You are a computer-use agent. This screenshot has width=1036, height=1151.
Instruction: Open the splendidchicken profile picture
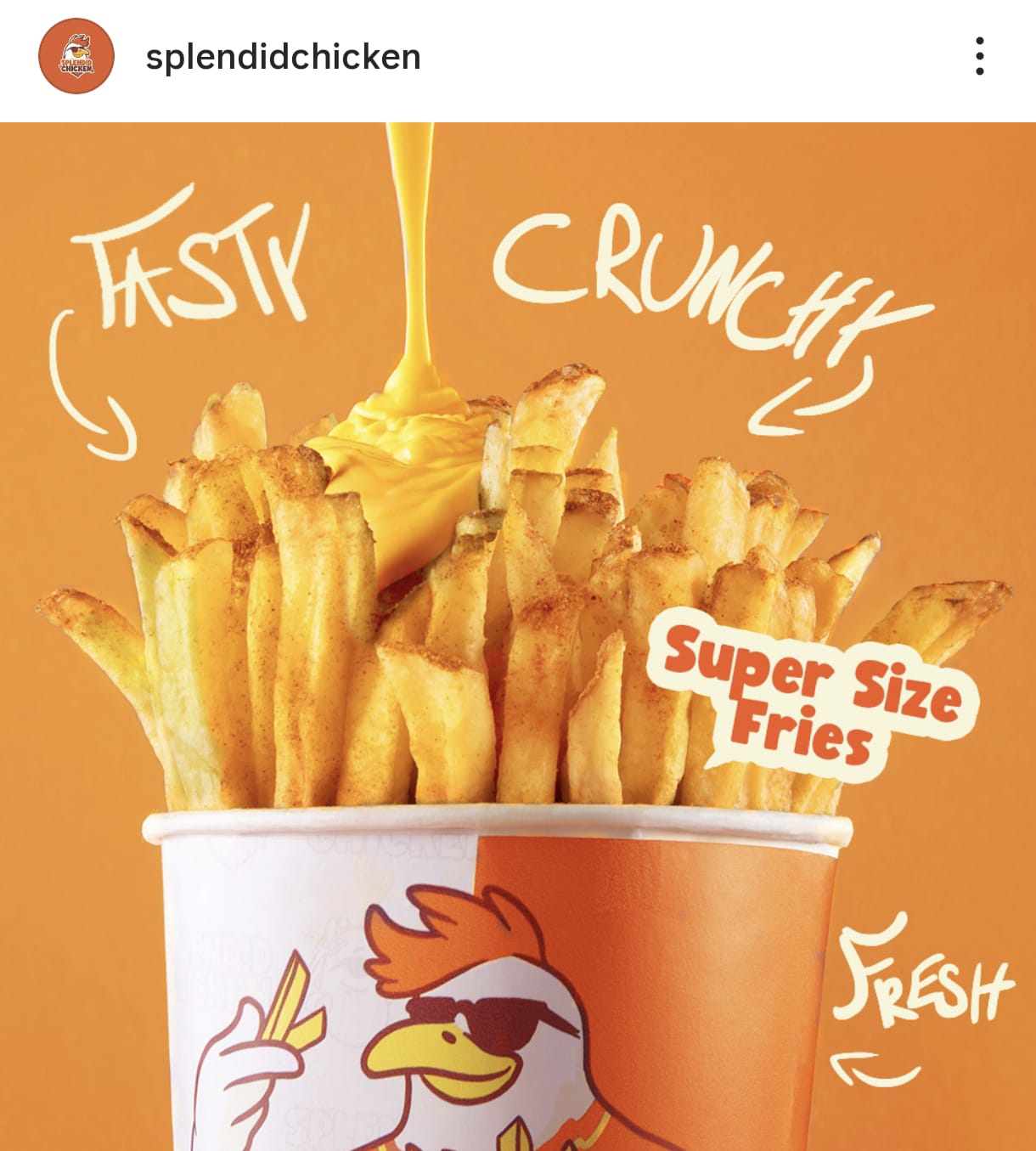click(x=76, y=56)
